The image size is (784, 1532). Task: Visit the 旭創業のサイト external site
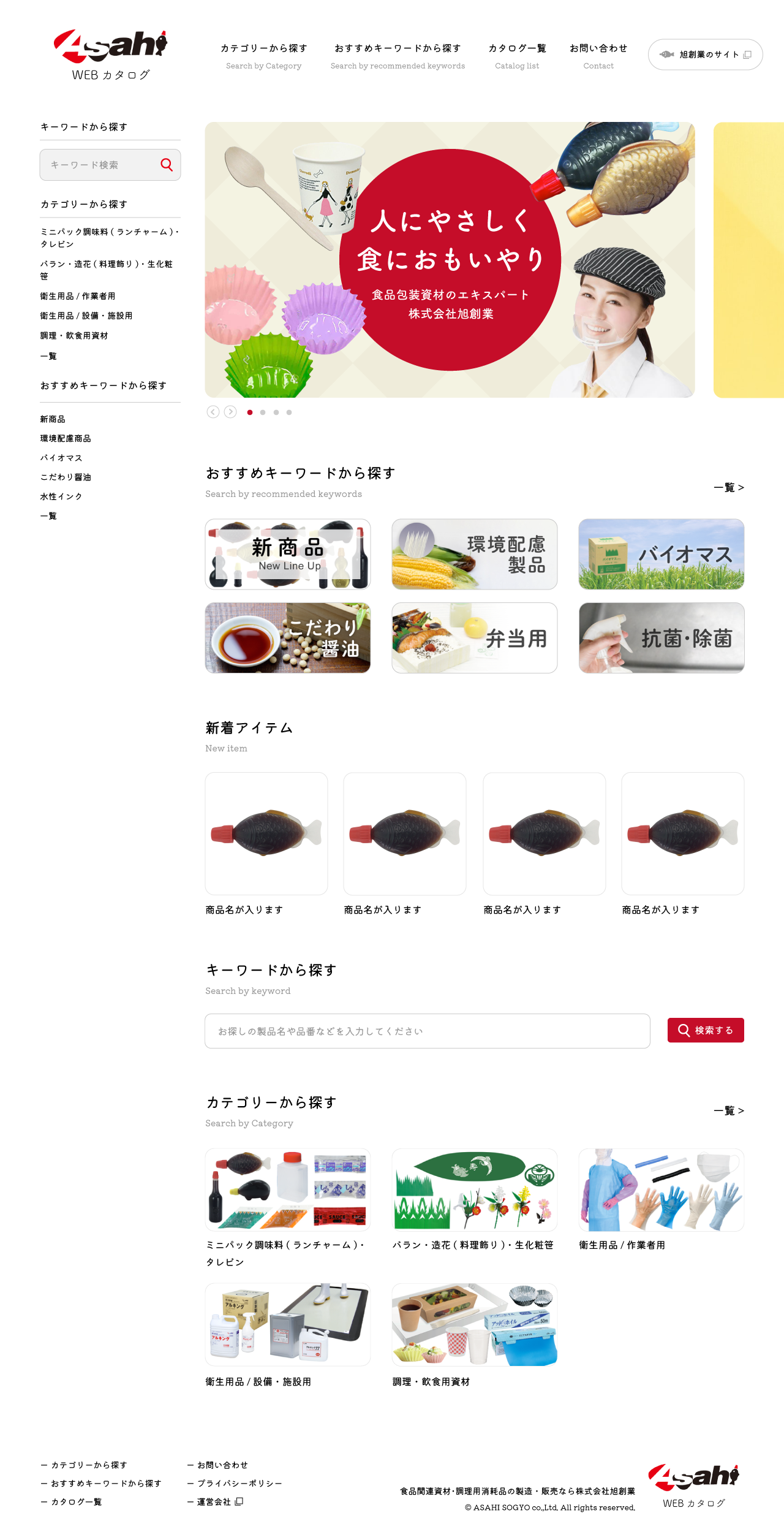(x=705, y=55)
